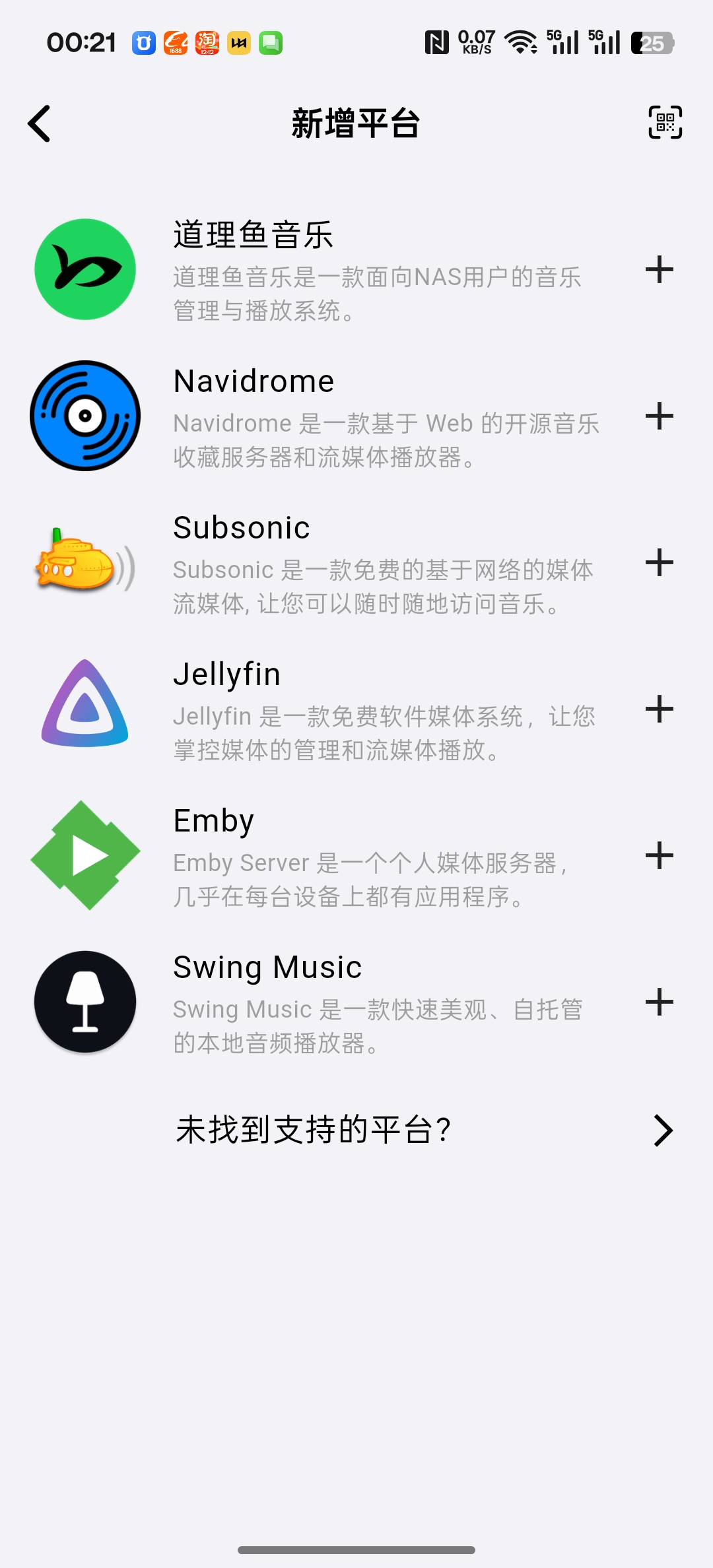The height and width of the screenshot is (1568, 713).
Task: Add a 道理鱼音乐 platform with plus
Action: 659,268
